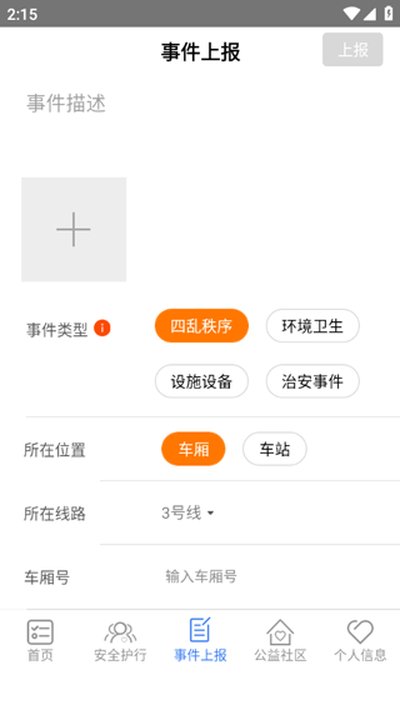Pick the 设施设备 event type
The width and height of the screenshot is (400, 710).
[202, 381]
